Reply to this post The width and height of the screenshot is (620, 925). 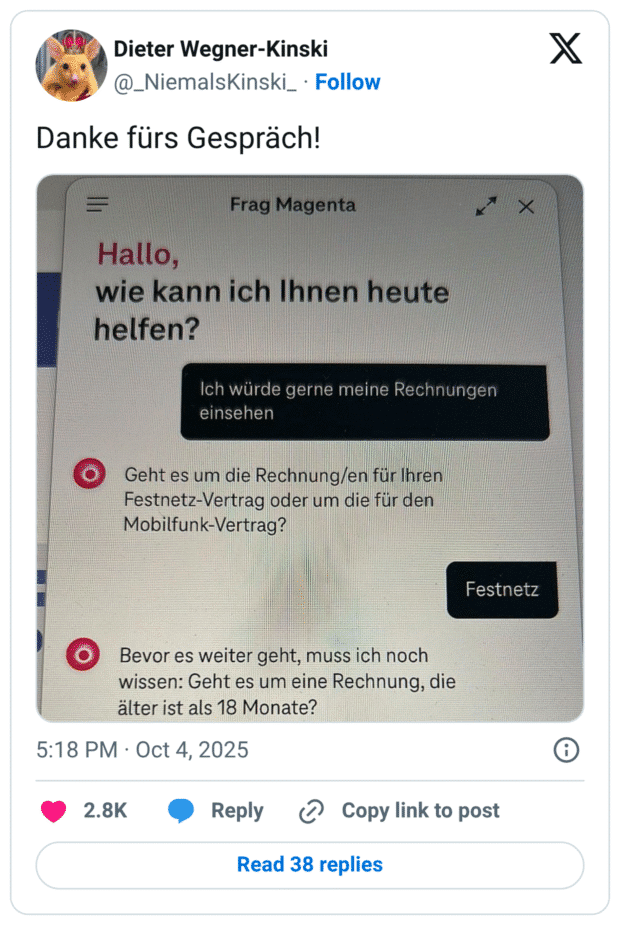click(217, 811)
